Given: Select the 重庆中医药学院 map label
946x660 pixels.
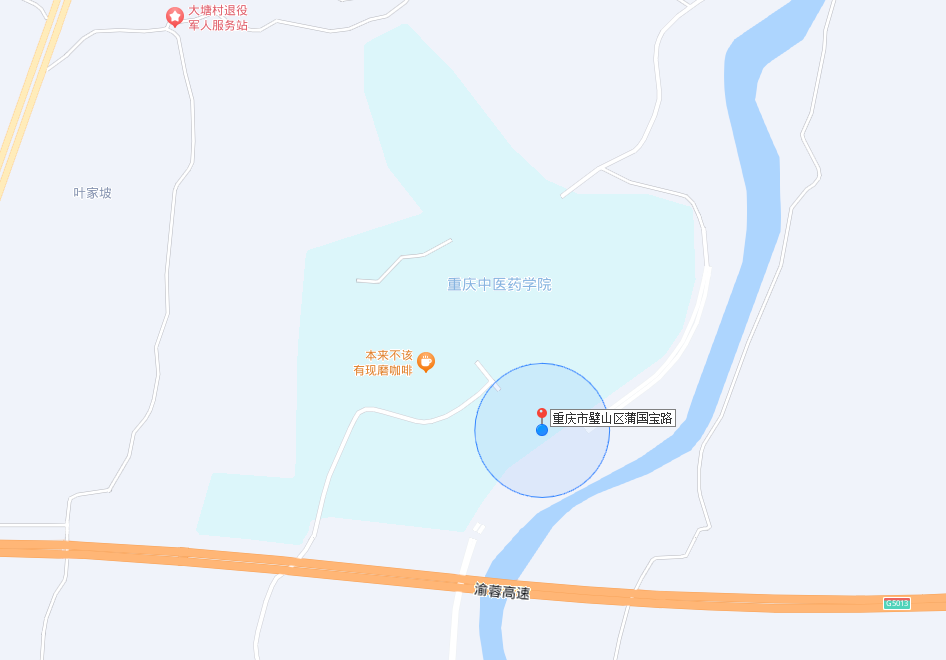Looking at the screenshot, I should tap(499, 284).
